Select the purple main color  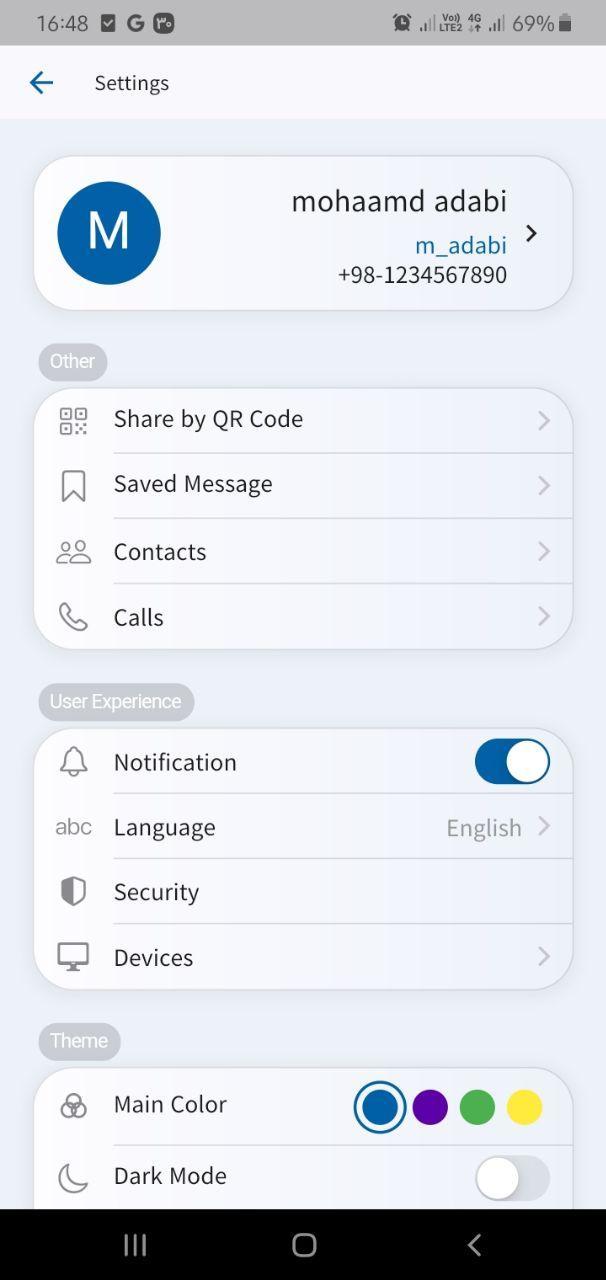click(x=430, y=1107)
